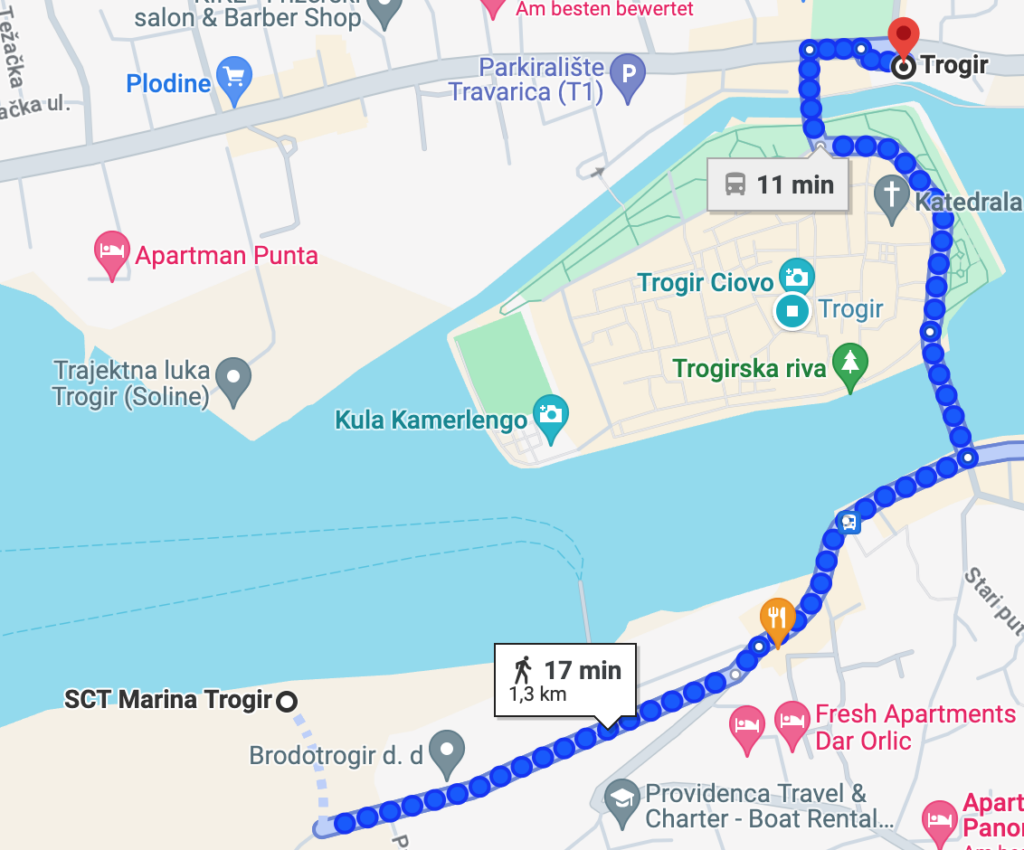Tap the red Trogir destination pin
1024x850 pixels.
tap(904, 39)
